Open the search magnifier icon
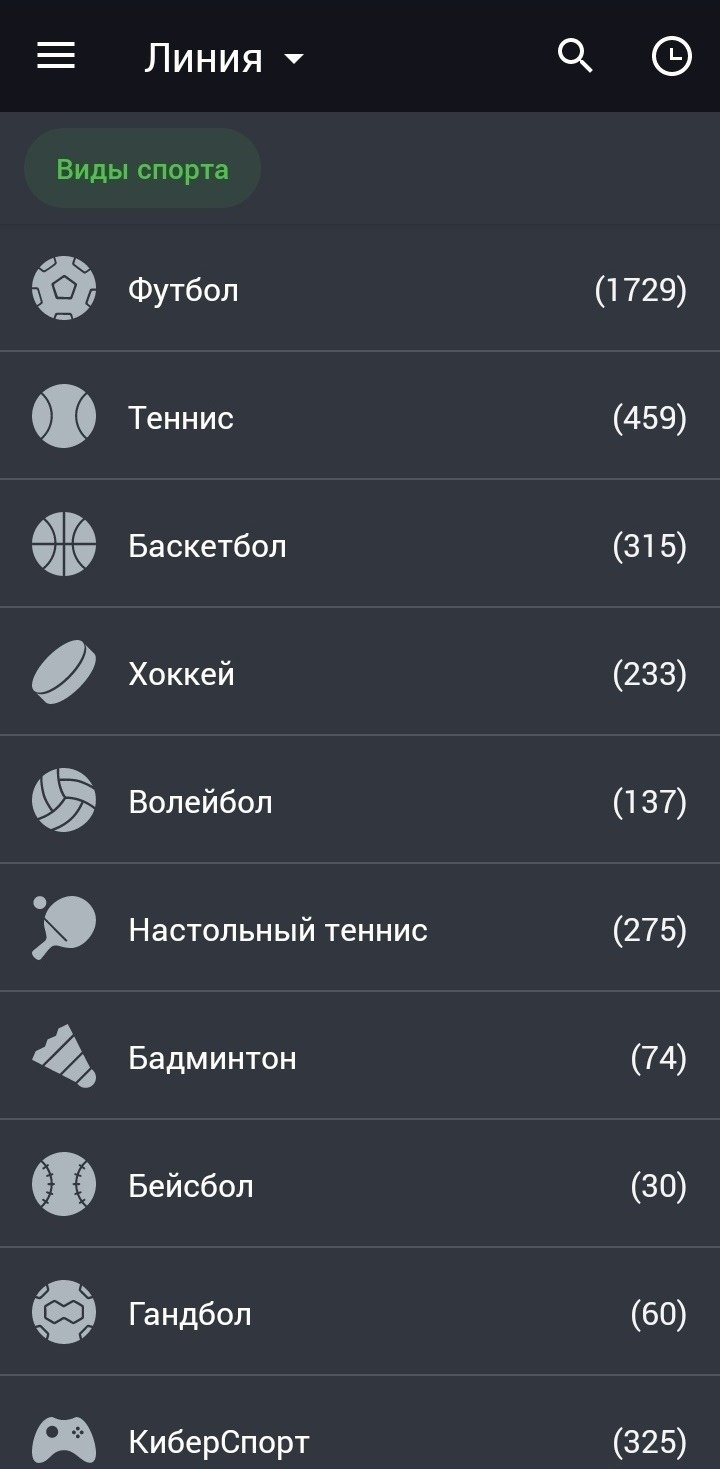 point(575,57)
